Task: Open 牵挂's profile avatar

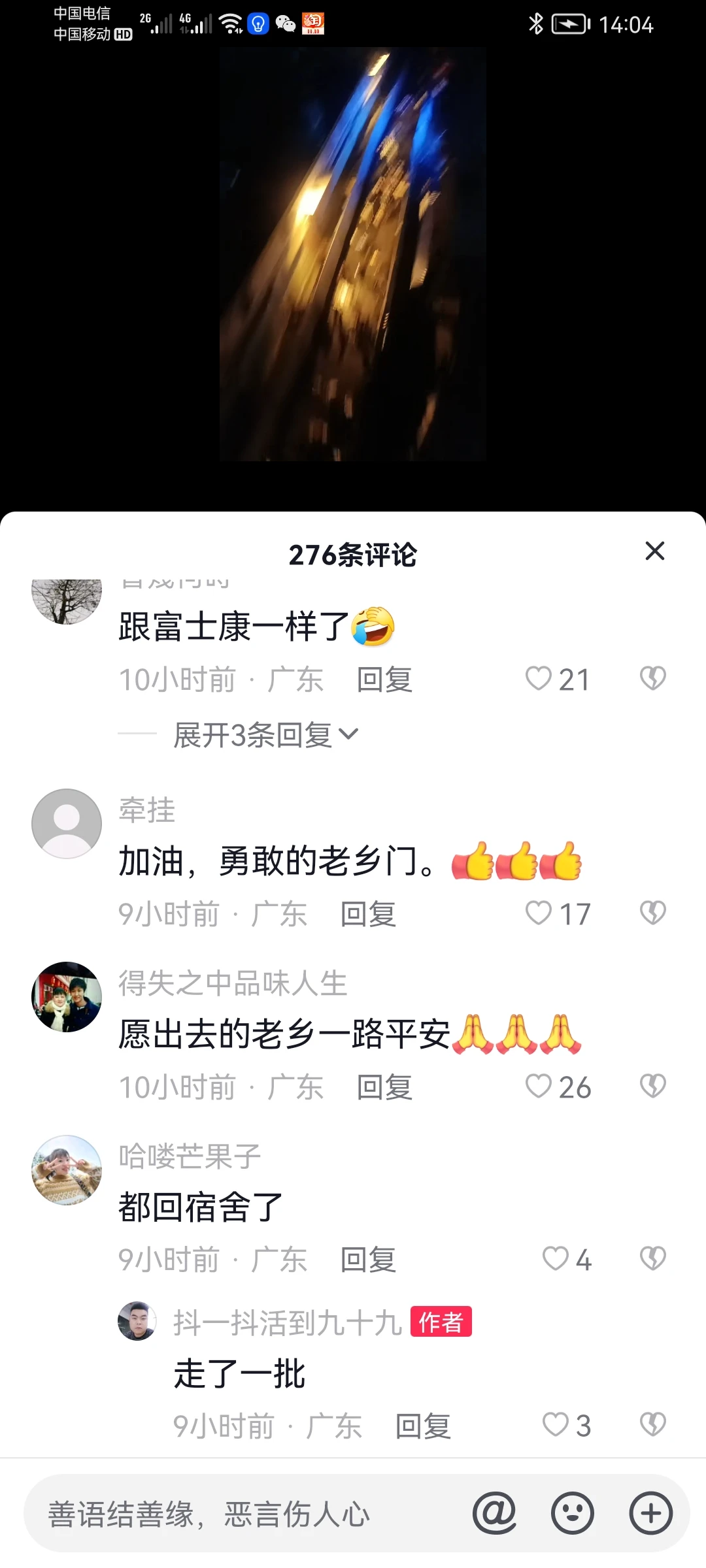Action: (67, 823)
